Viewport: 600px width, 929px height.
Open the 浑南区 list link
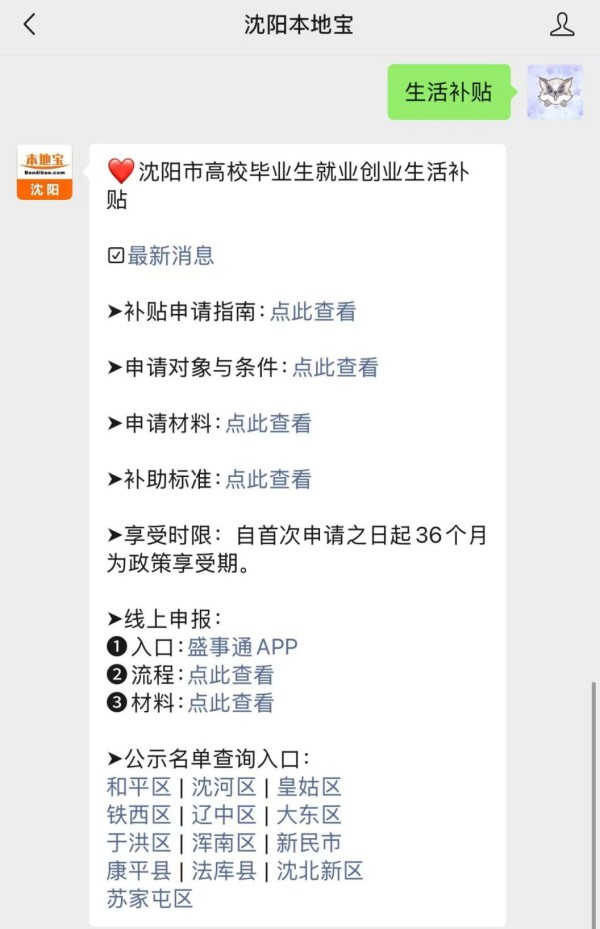(x=224, y=843)
